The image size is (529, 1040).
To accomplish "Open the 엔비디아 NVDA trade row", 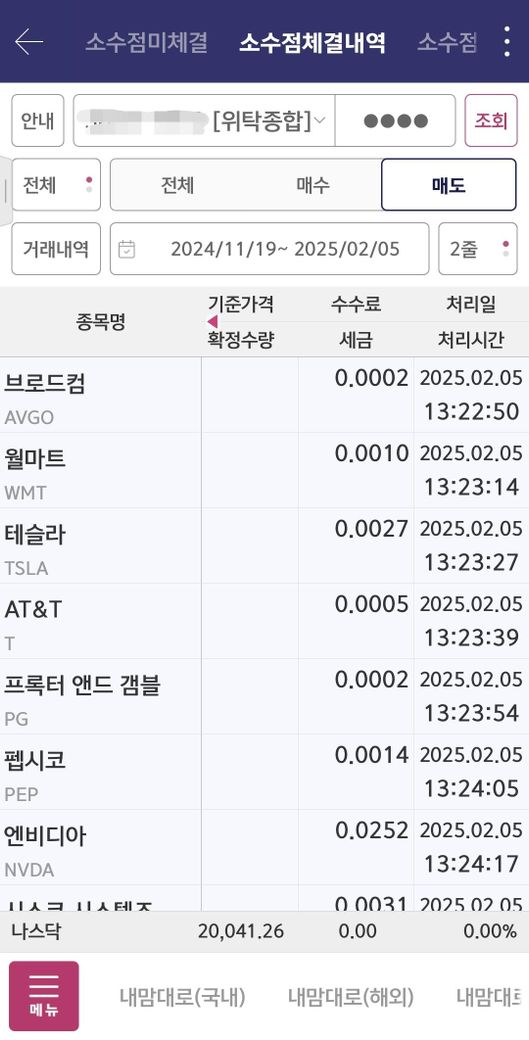I will click(x=264, y=847).
